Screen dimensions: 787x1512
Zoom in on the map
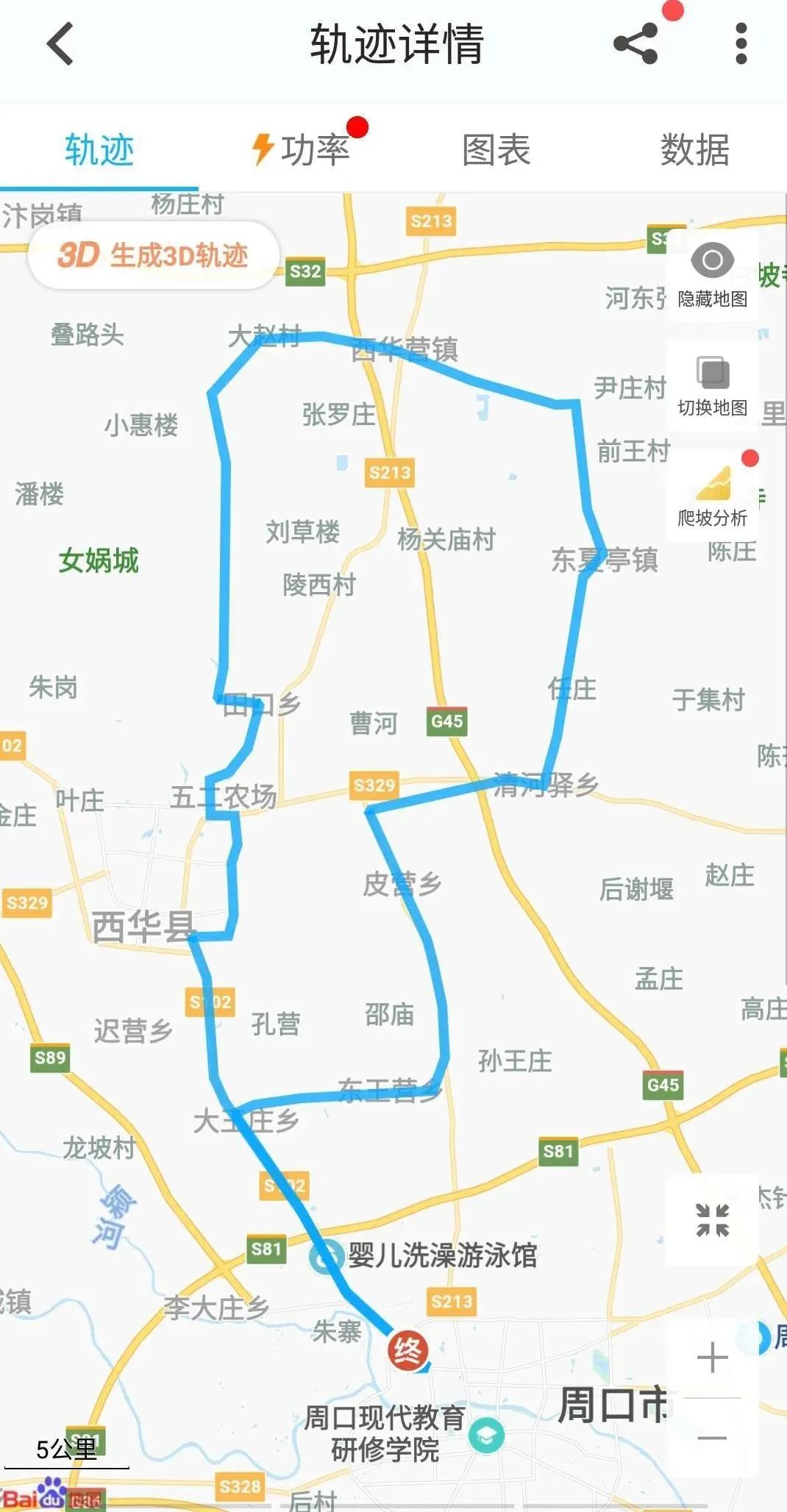point(712,1358)
